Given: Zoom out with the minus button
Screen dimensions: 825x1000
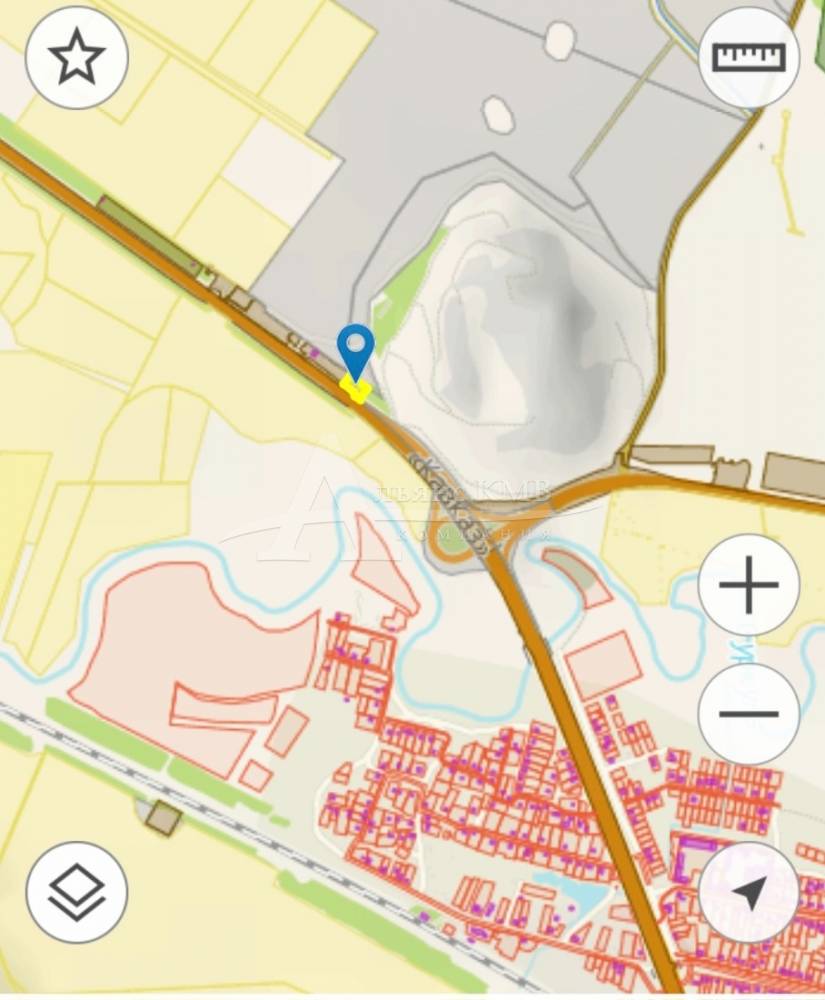Looking at the screenshot, I should tap(748, 714).
